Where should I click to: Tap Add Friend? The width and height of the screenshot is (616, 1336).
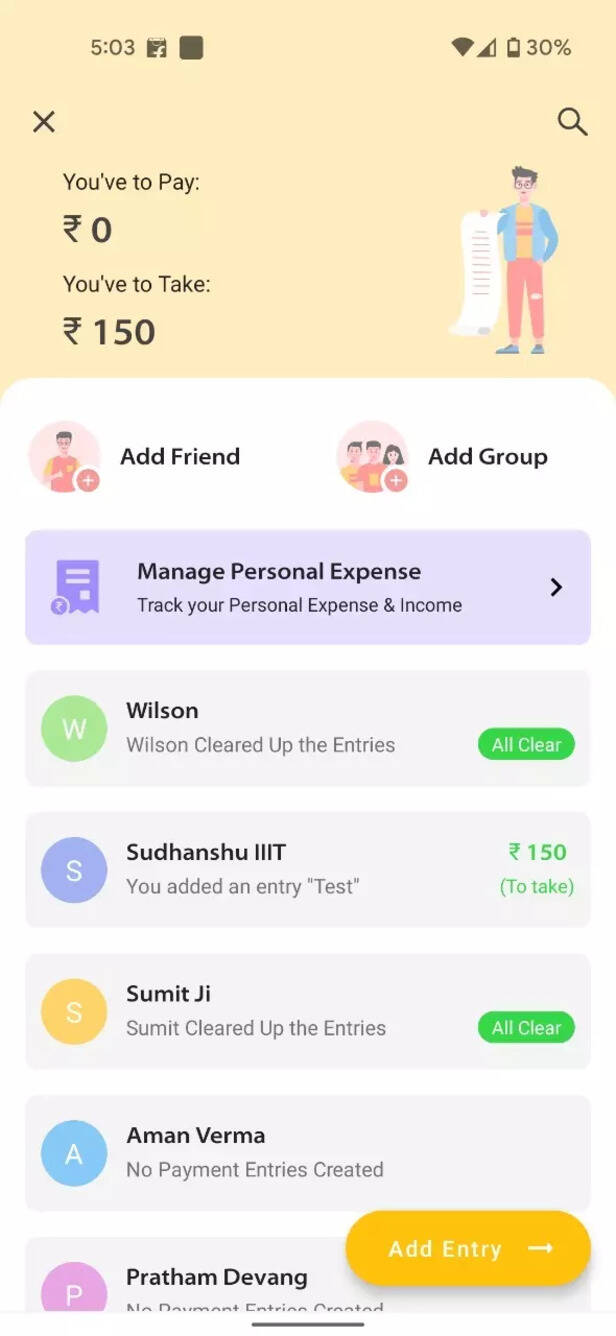(x=135, y=457)
